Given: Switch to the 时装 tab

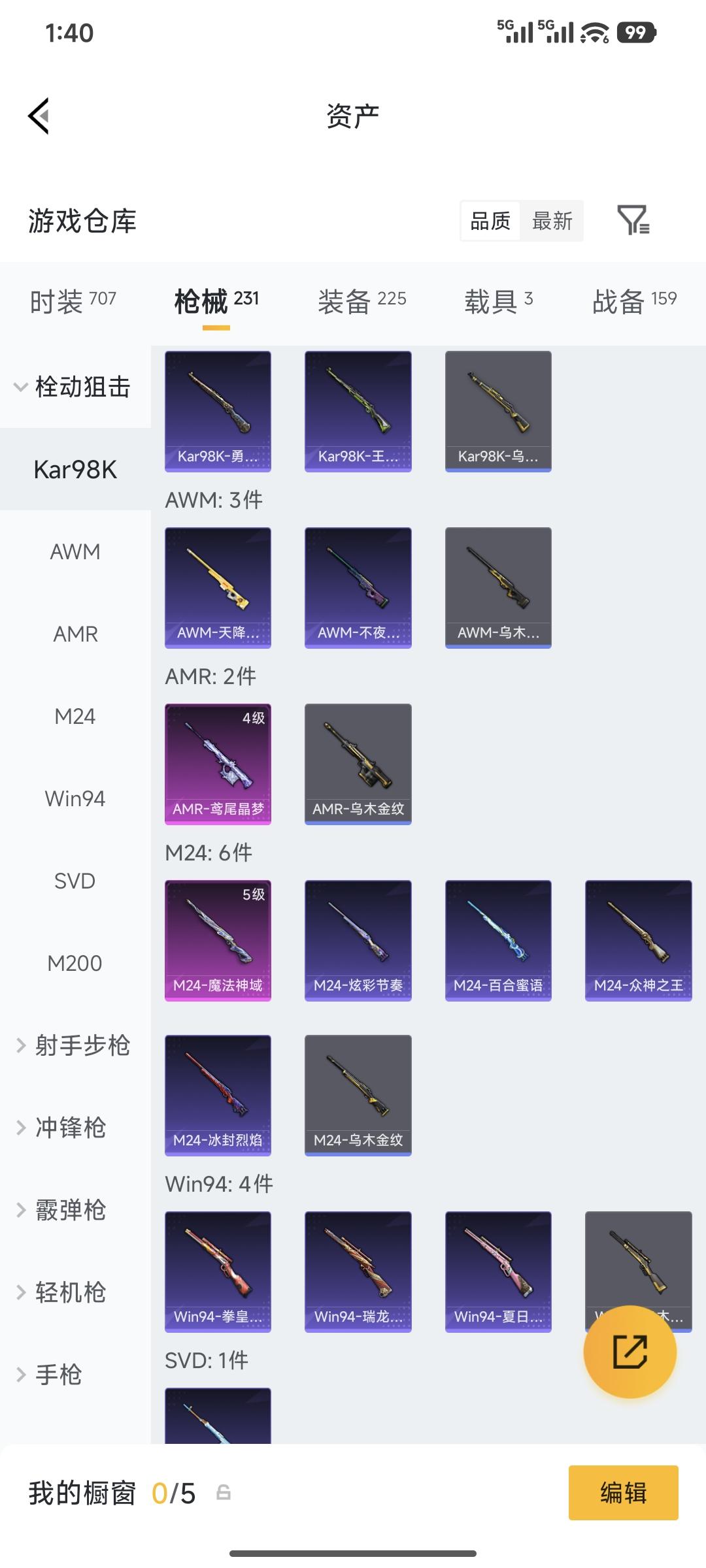Looking at the screenshot, I should [73, 301].
